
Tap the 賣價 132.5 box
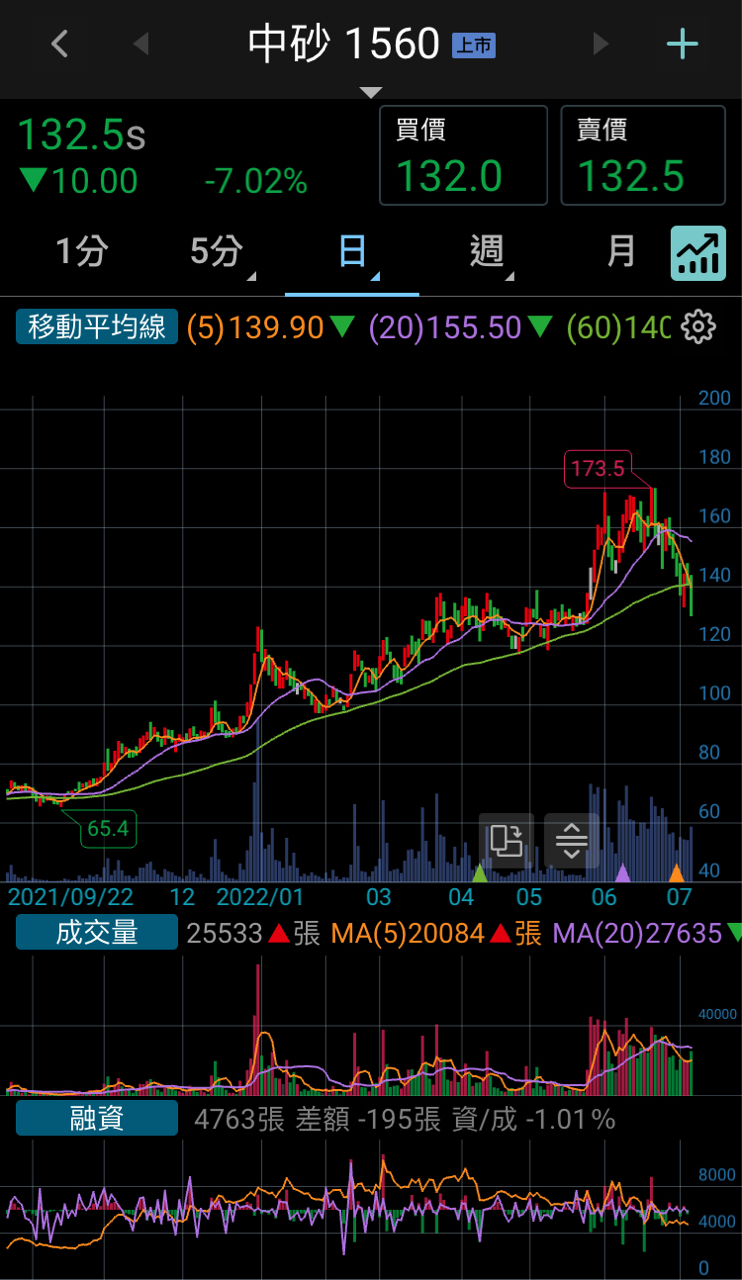[642, 155]
